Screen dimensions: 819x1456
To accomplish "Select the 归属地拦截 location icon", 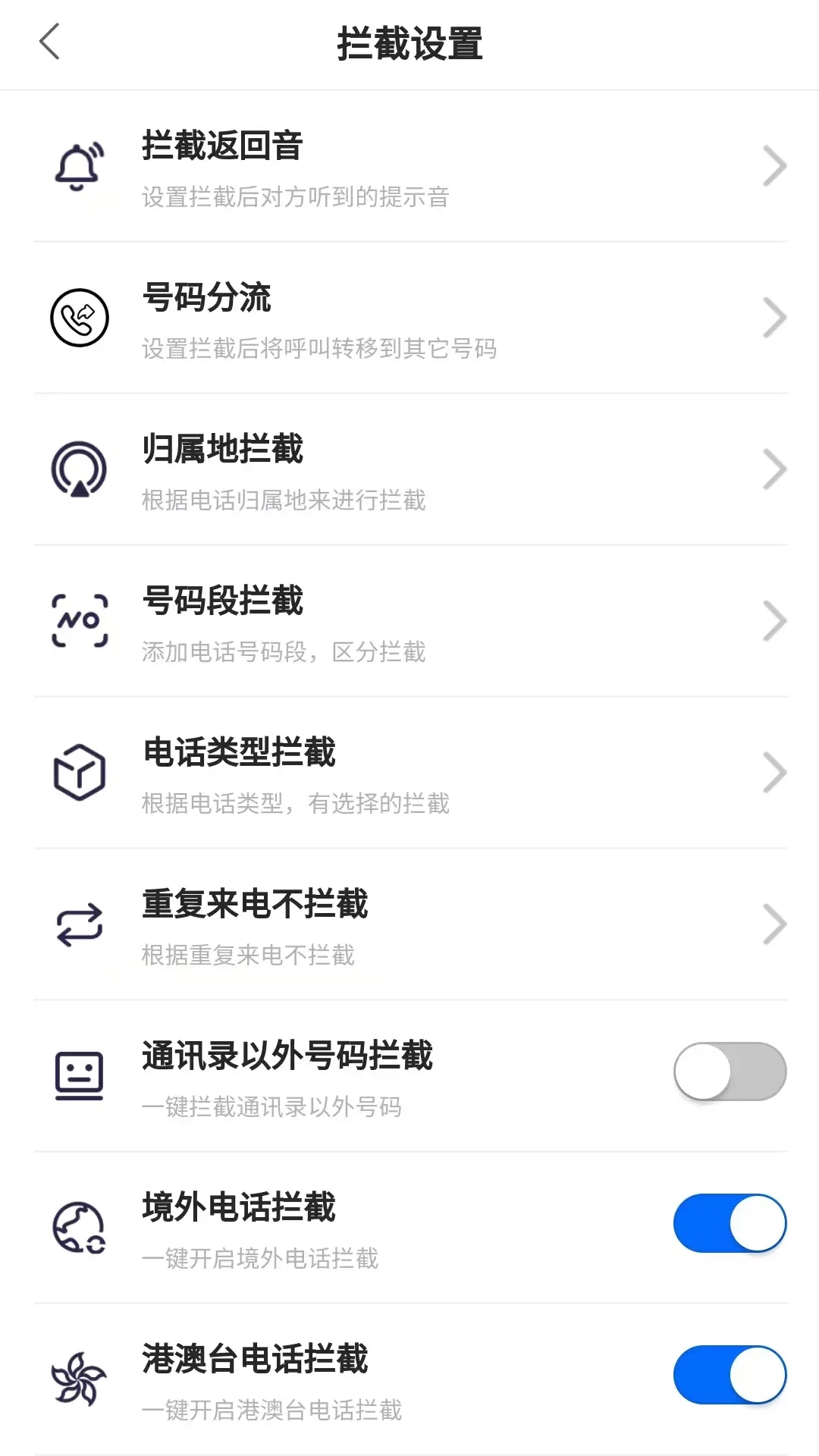I will pos(78,469).
